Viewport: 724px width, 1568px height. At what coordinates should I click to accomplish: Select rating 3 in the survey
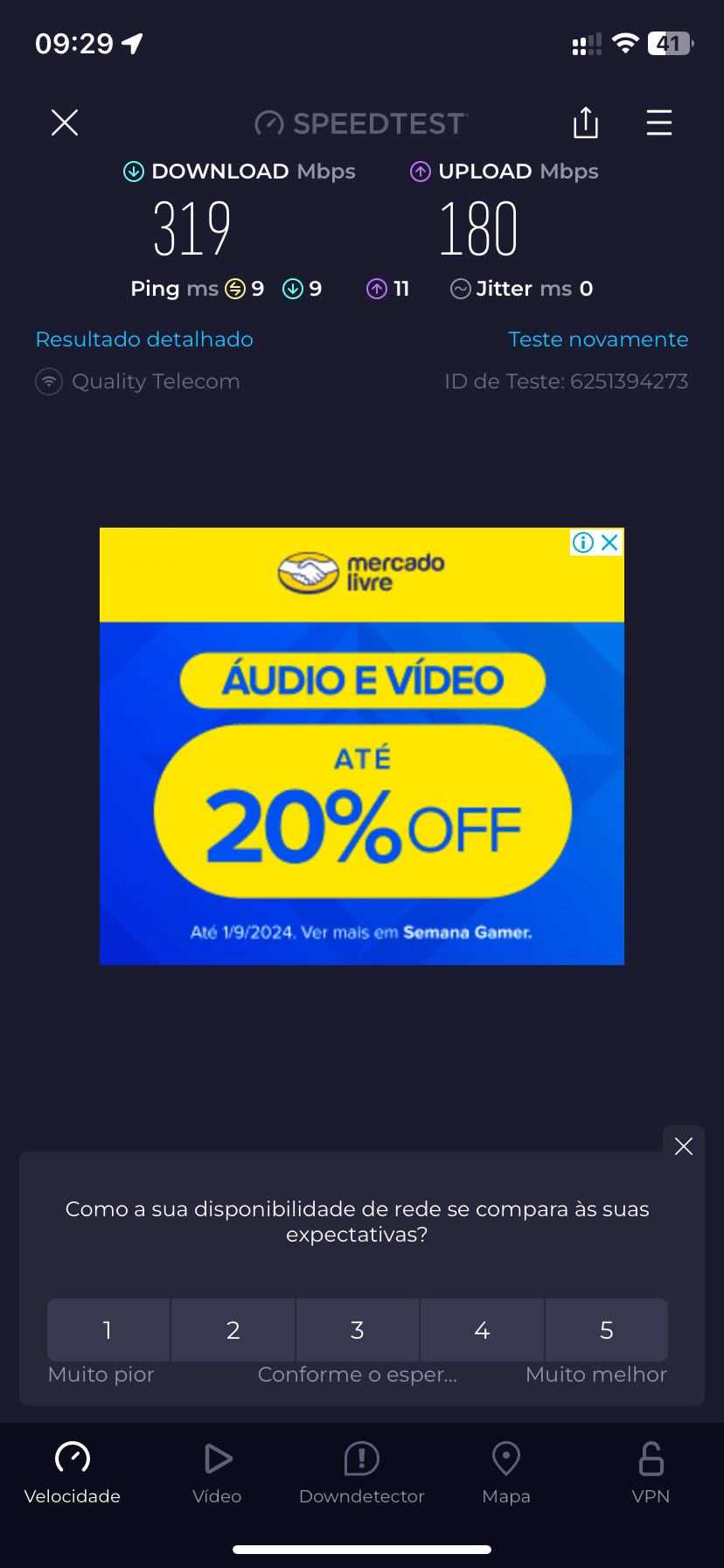pyautogui.click(x=358, y=1330)
